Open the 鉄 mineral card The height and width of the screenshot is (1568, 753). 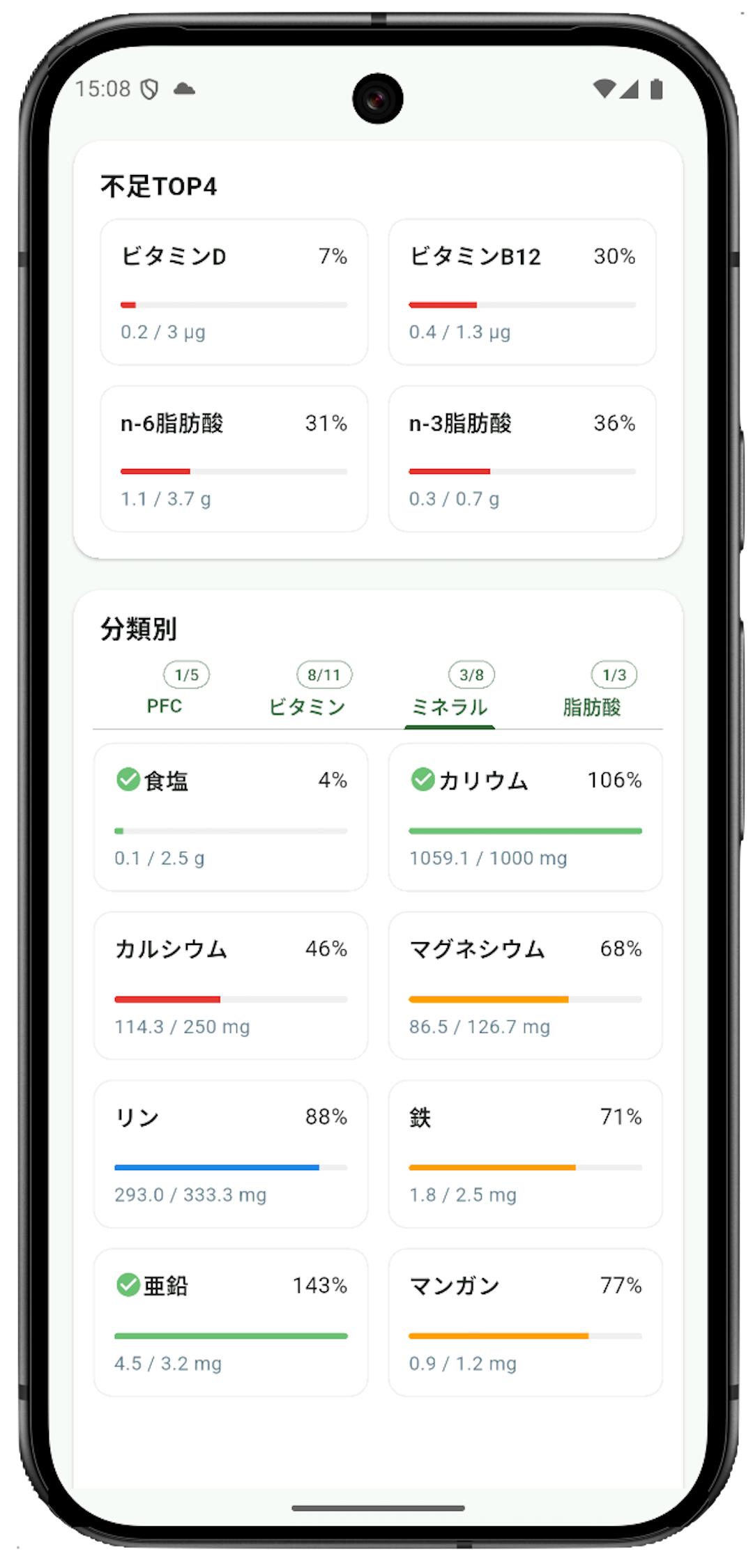click(x=525, y=1154)
